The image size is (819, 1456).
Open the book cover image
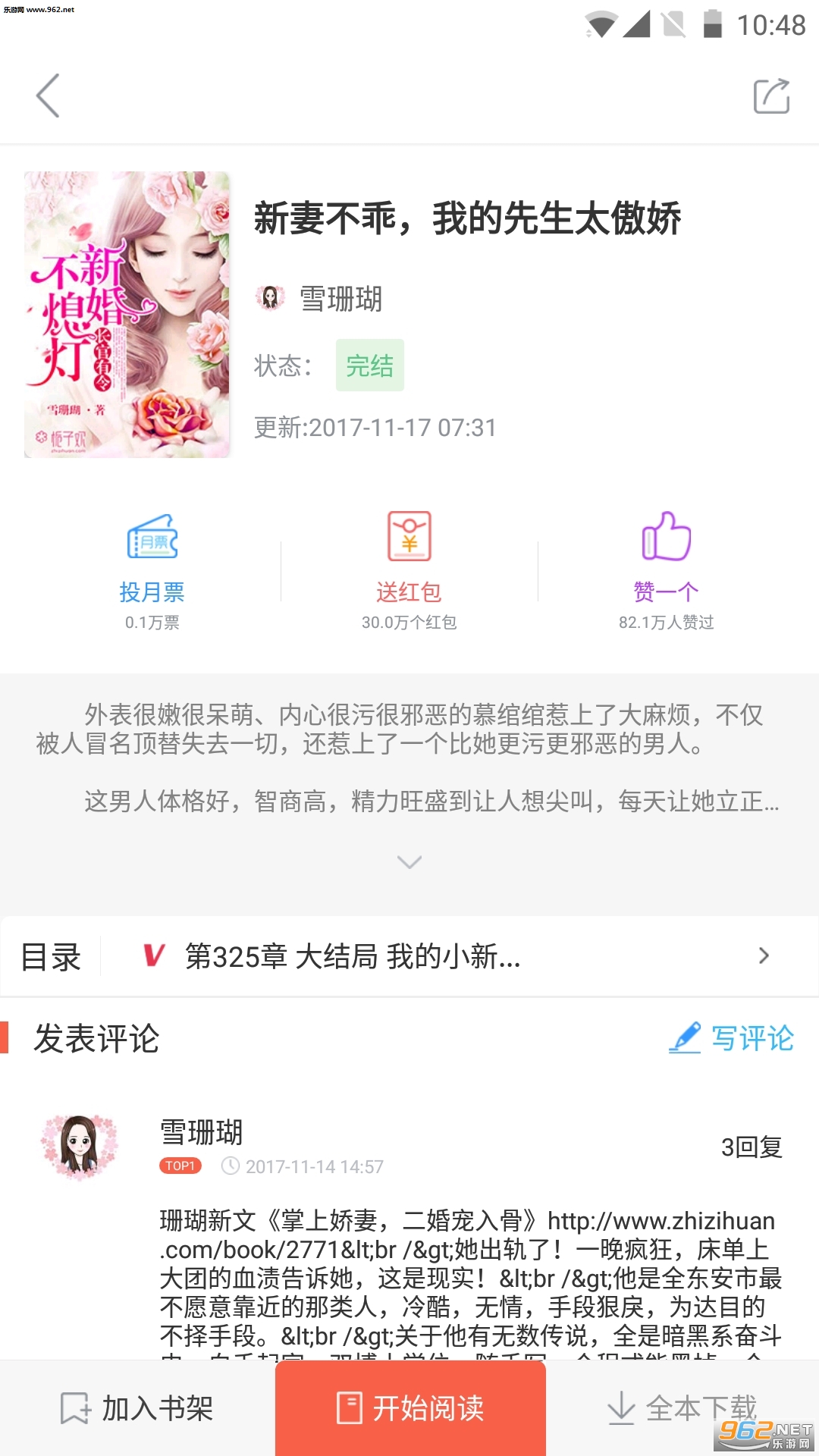[127, 314]
